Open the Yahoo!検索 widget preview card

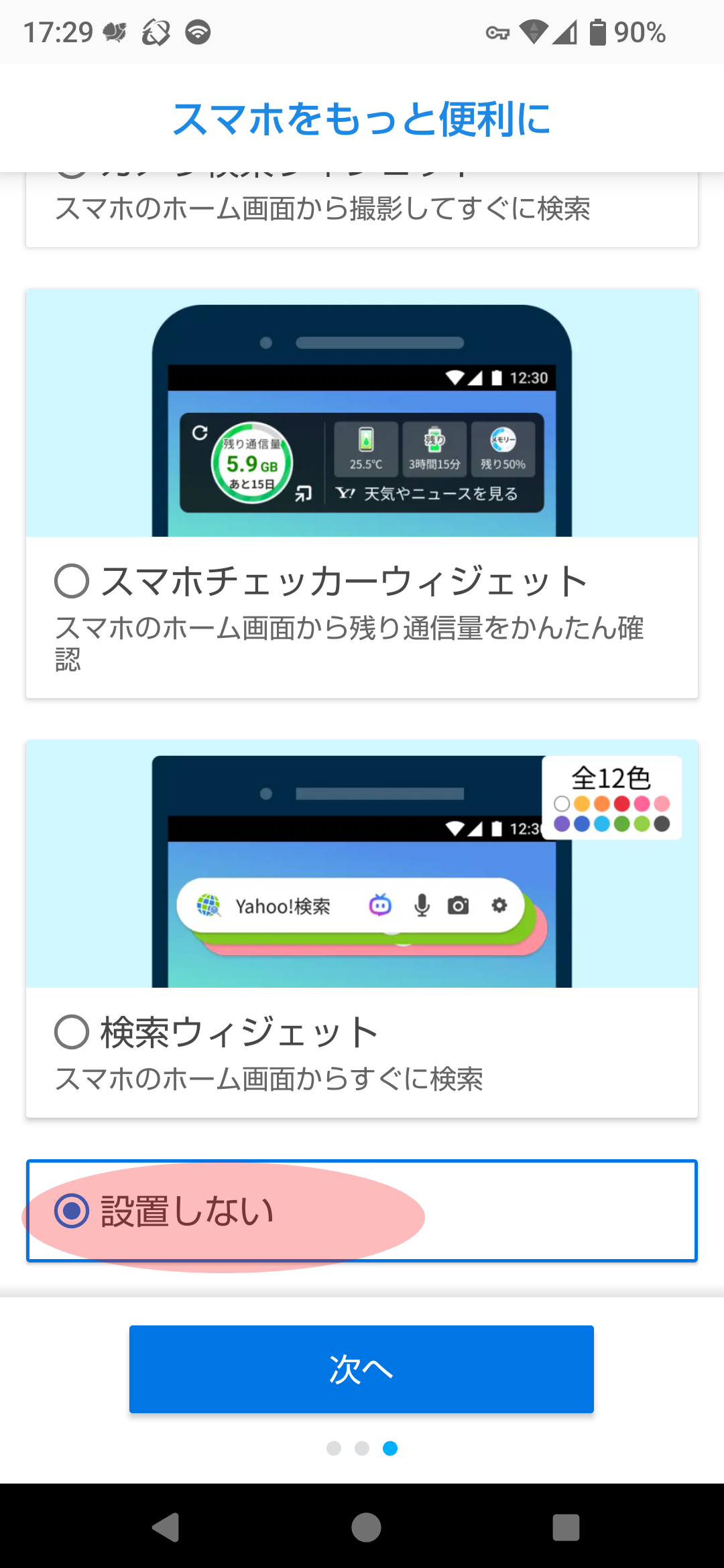[x=362, y=864]
